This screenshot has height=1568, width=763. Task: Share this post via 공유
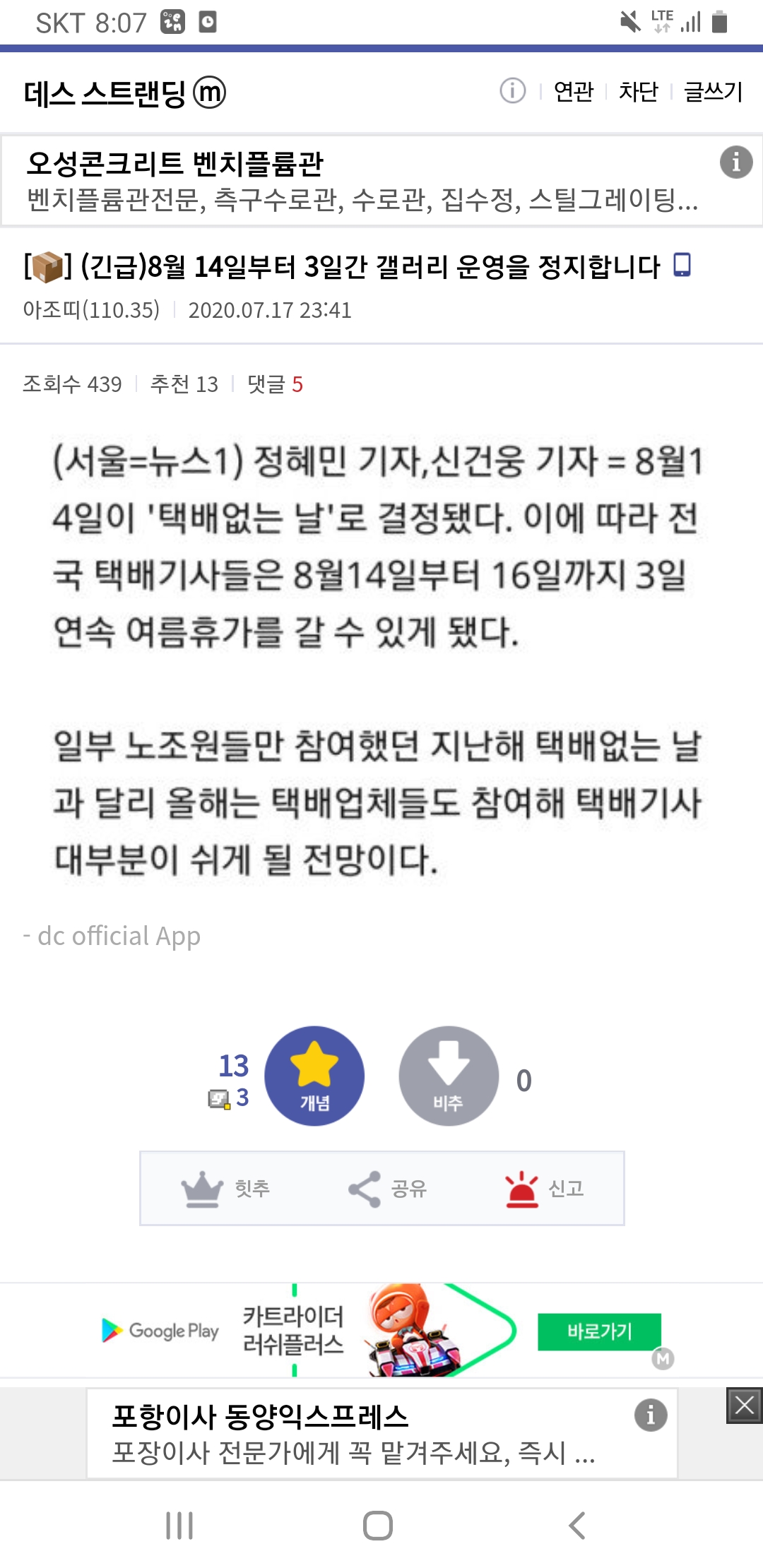coord(387,1189)
